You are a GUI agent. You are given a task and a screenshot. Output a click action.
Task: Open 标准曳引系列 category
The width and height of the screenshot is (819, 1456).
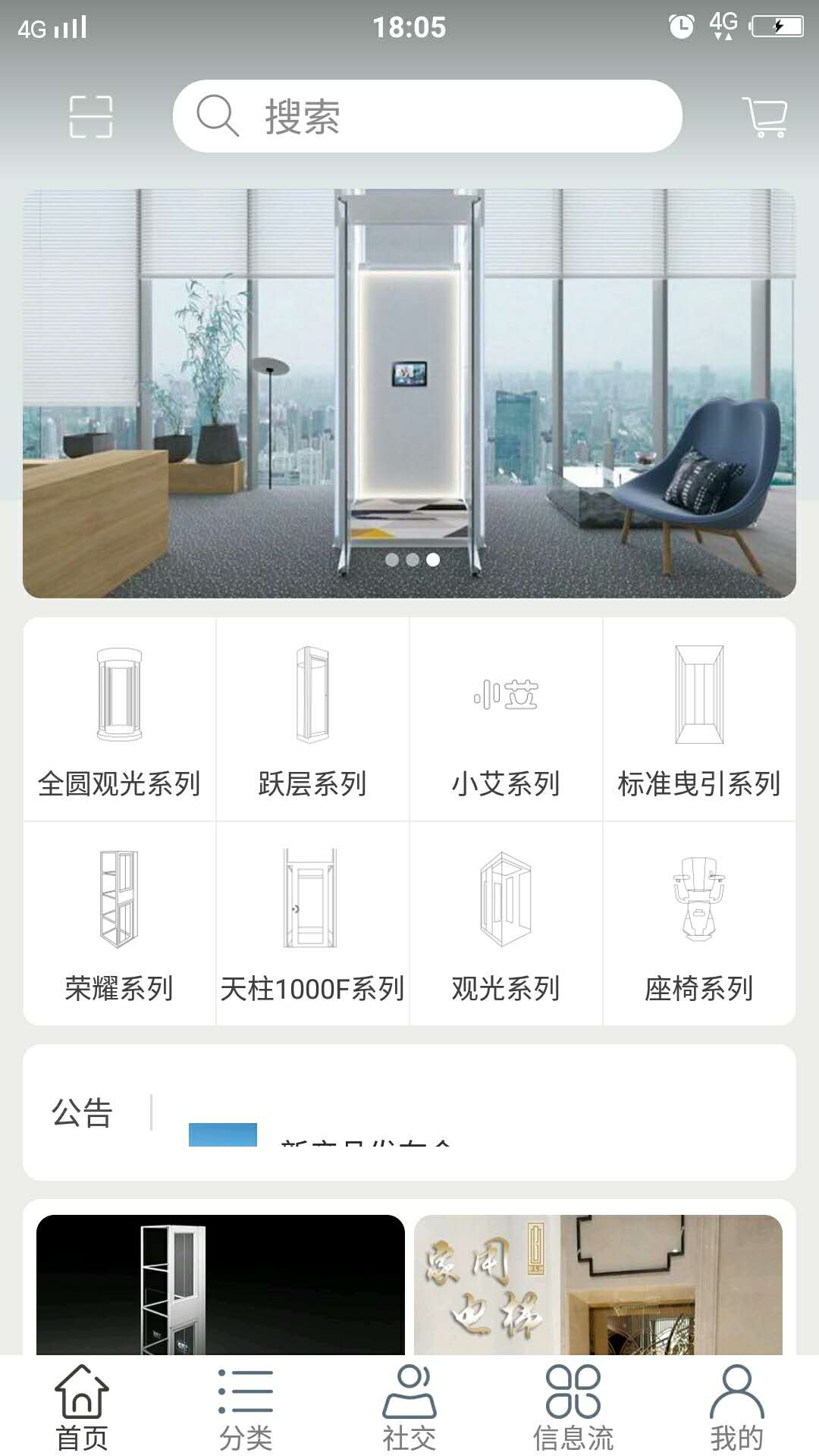(x=699, y=719)
